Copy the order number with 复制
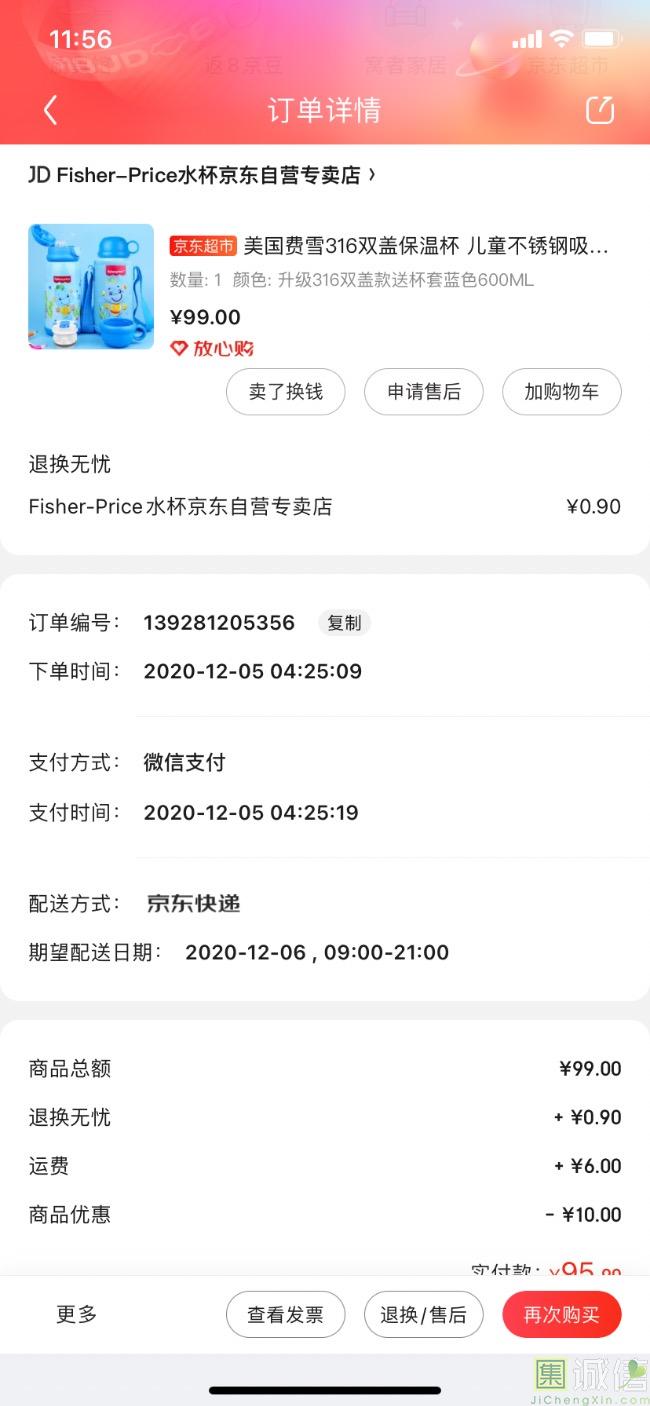Image resolution: width=650 pixels, height=1406 pixels. click(x=344, y=623)
